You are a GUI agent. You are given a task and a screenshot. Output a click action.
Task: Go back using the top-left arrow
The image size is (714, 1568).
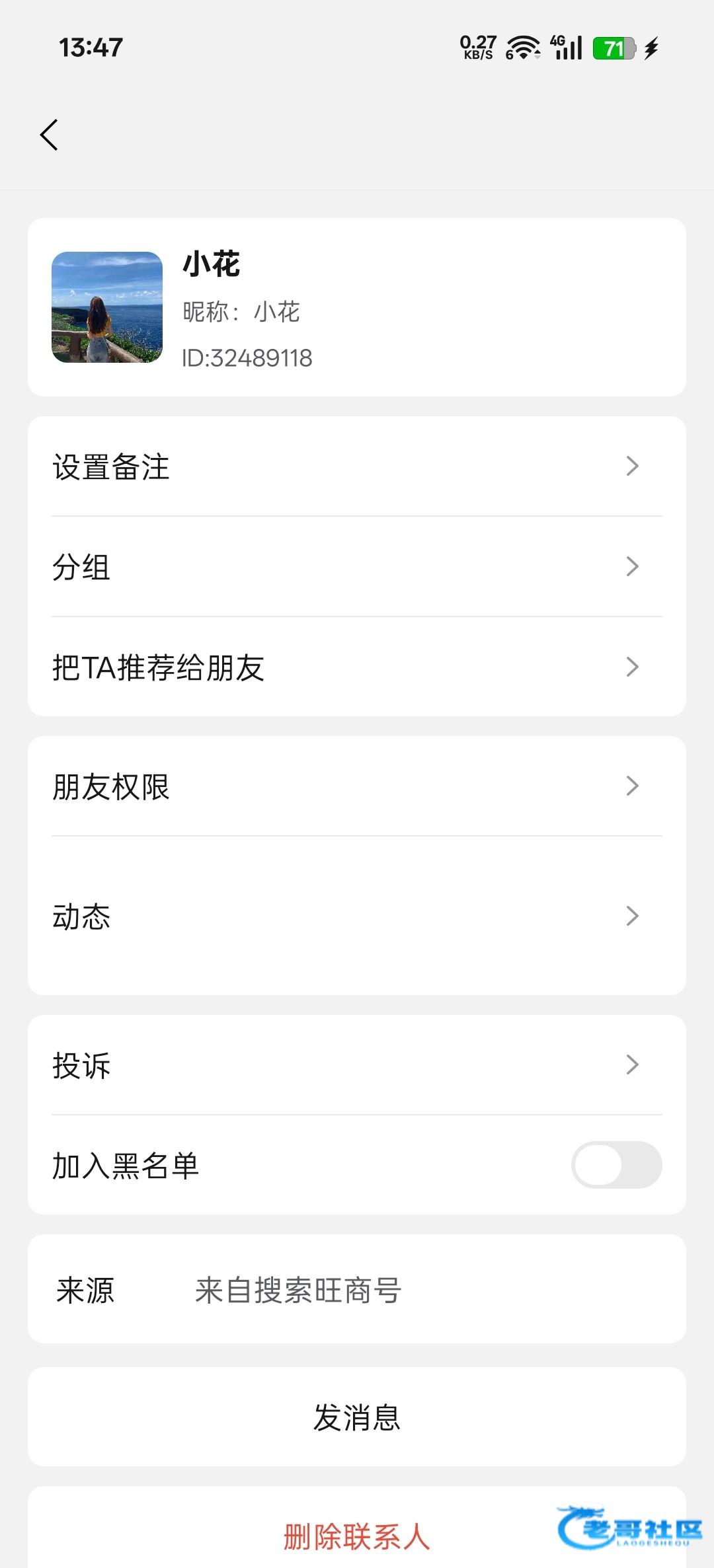pyautogui.click(x=49, y=135)
